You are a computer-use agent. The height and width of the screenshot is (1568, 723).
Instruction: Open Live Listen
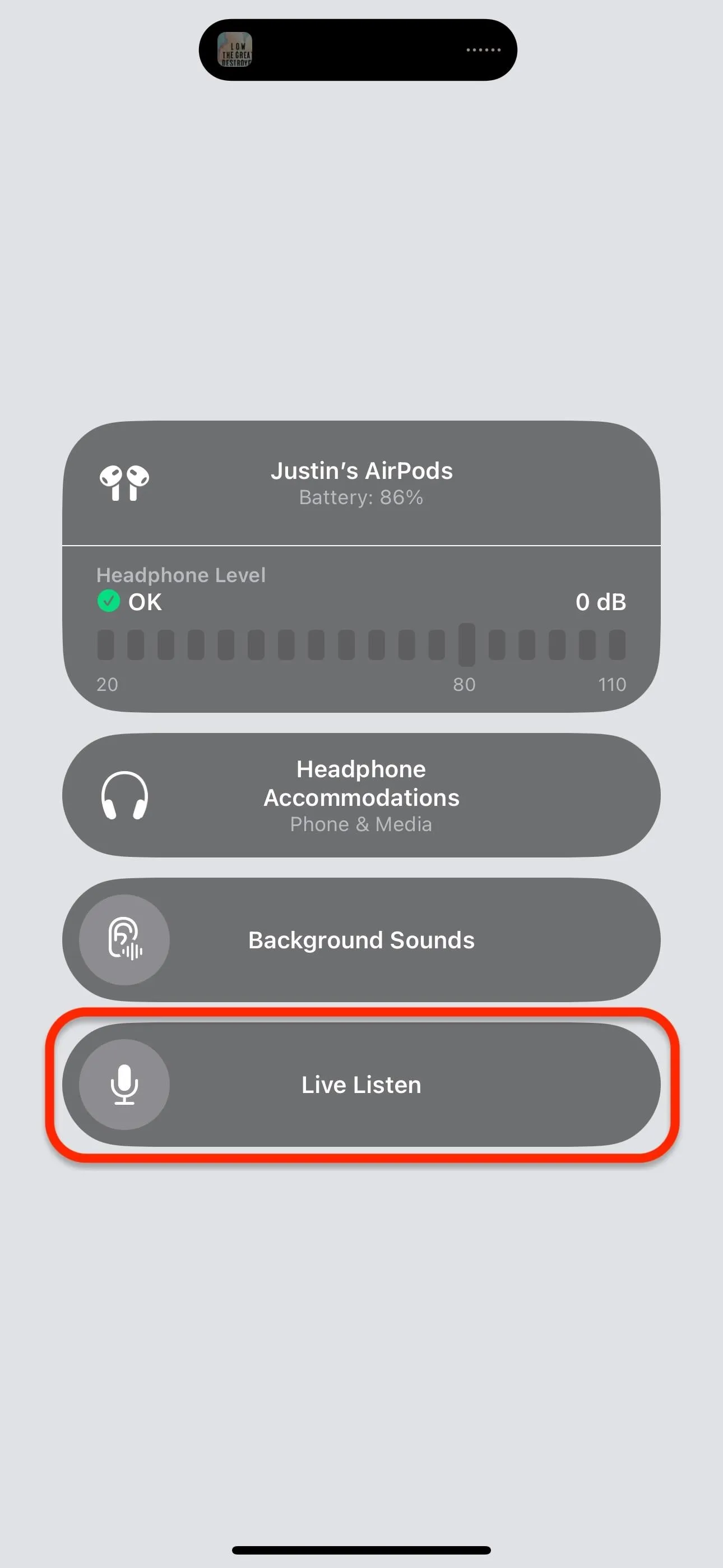(x=361, y=1085)
